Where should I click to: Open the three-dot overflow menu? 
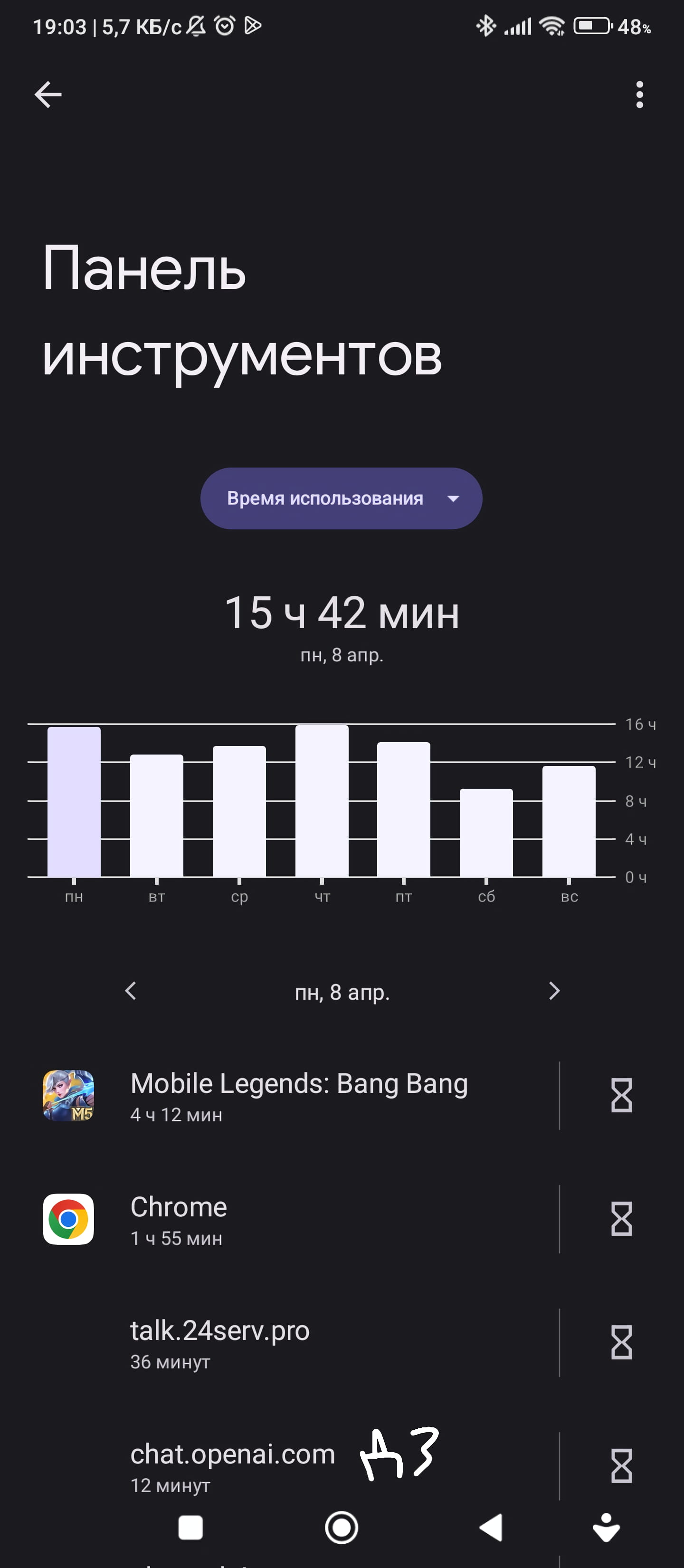click(639, 95)
